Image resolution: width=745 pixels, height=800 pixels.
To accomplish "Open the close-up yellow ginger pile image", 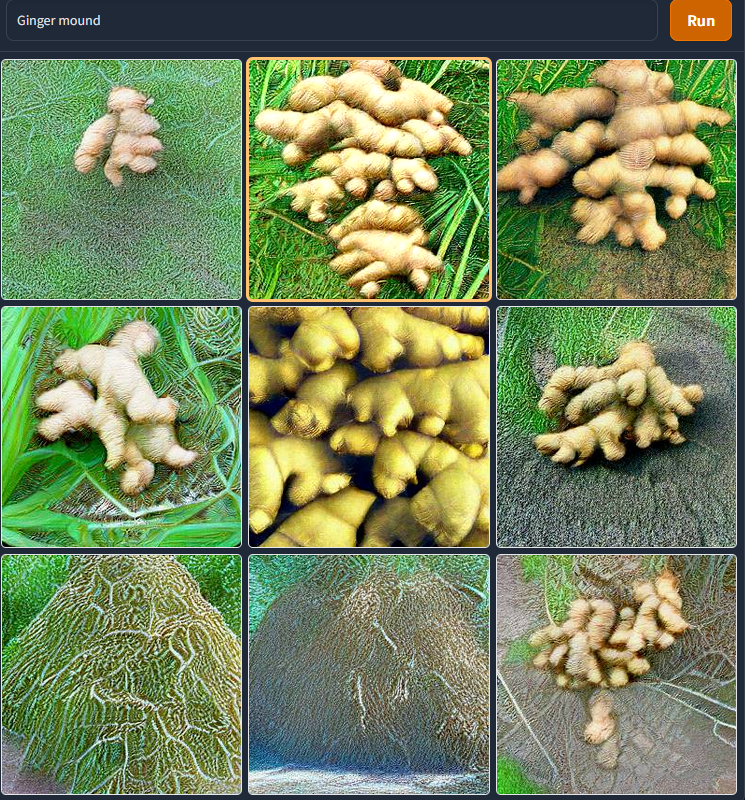I will click(369, 426).
